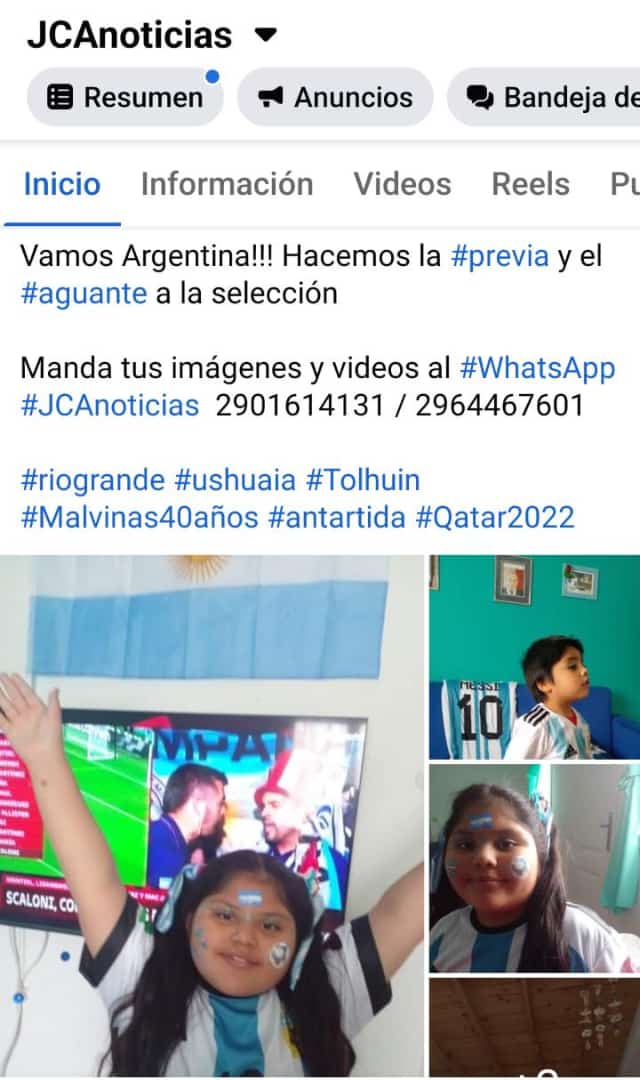The height and width of the screenshot is (1080, 640).
Task: Open the #ushuaia hashtag
Action: tap(235, 480)
